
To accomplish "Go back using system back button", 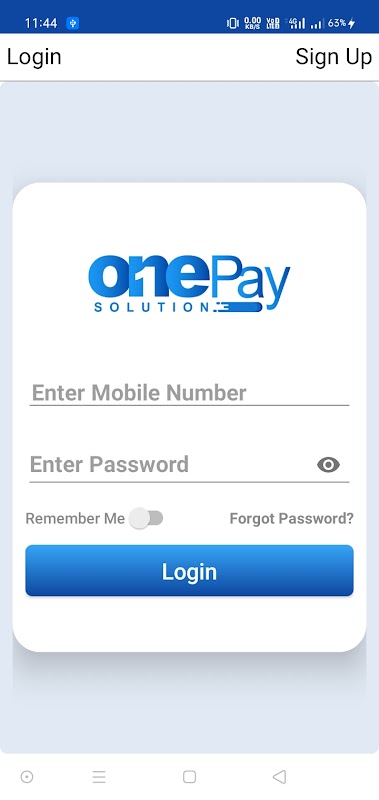I will pos(279,777).
